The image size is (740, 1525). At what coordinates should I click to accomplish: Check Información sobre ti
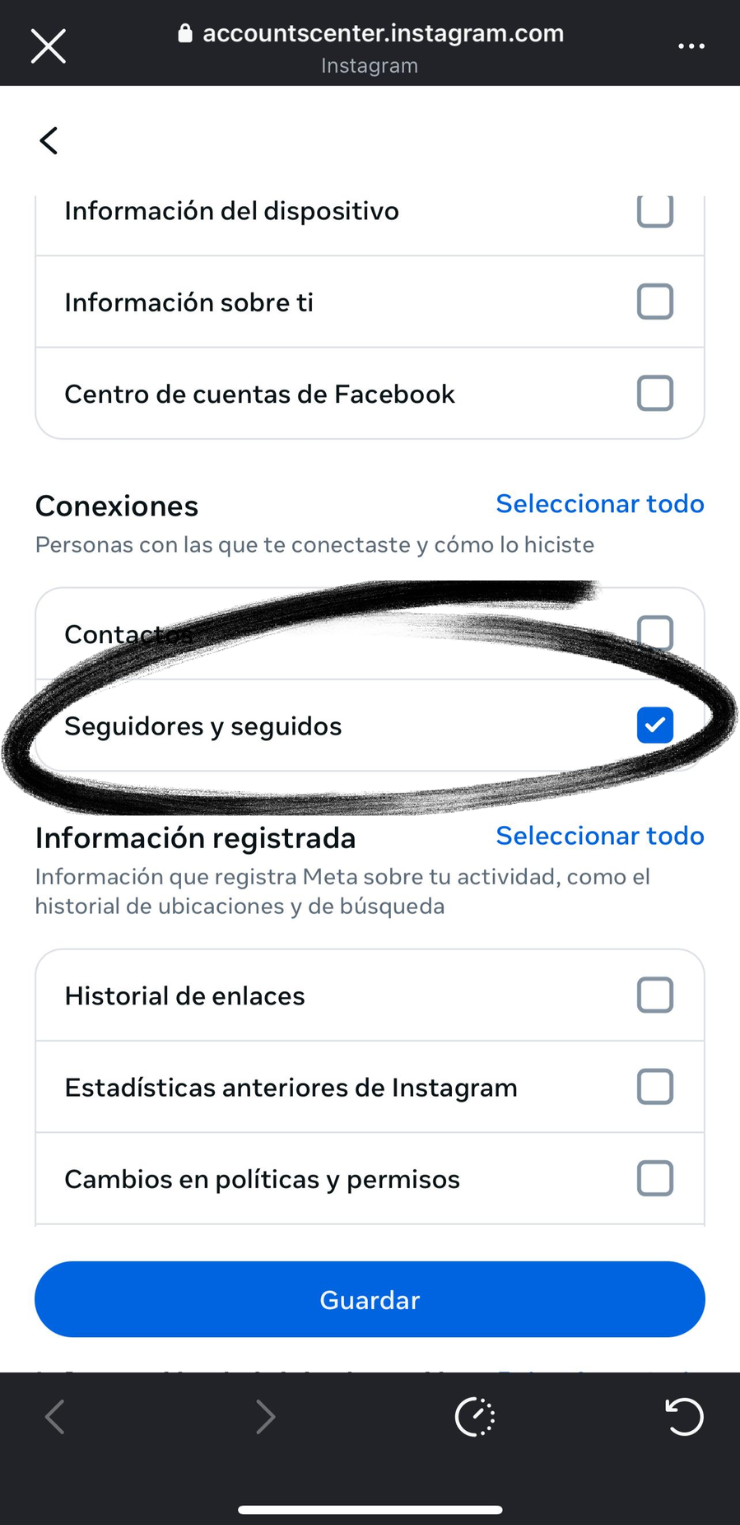click(655, 301)
